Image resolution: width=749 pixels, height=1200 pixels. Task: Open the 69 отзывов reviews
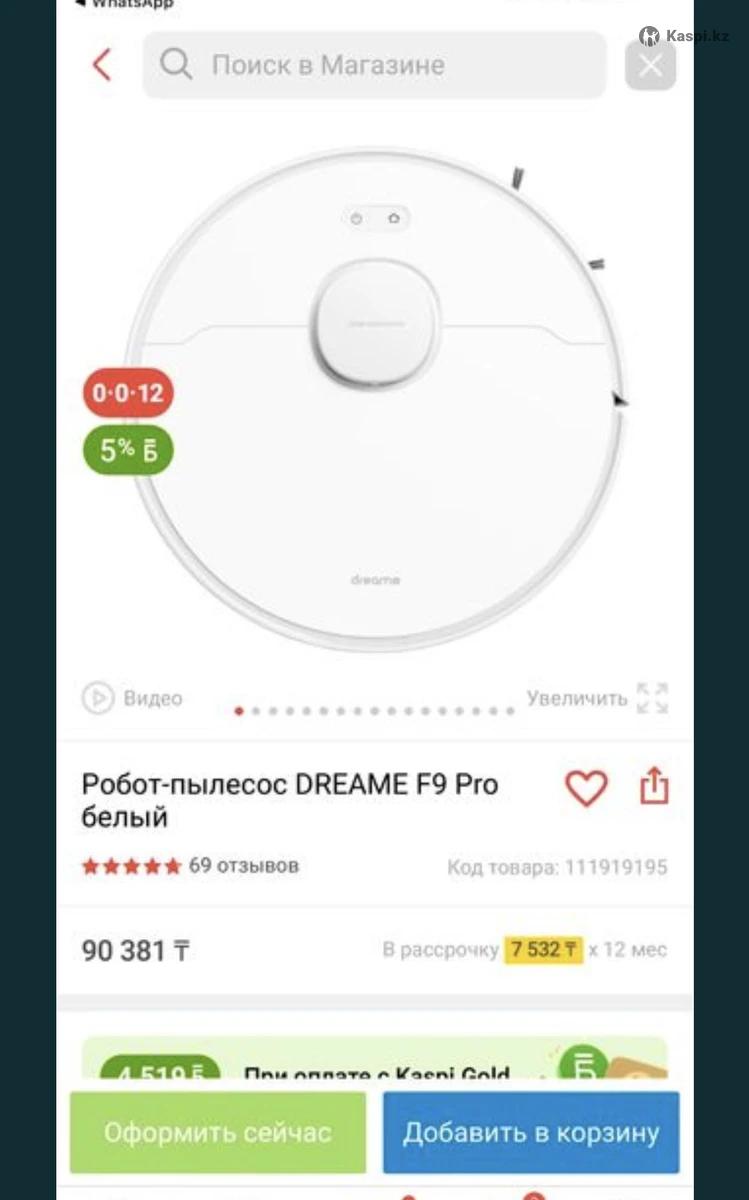pyautogui.click(x=243, y=866)
